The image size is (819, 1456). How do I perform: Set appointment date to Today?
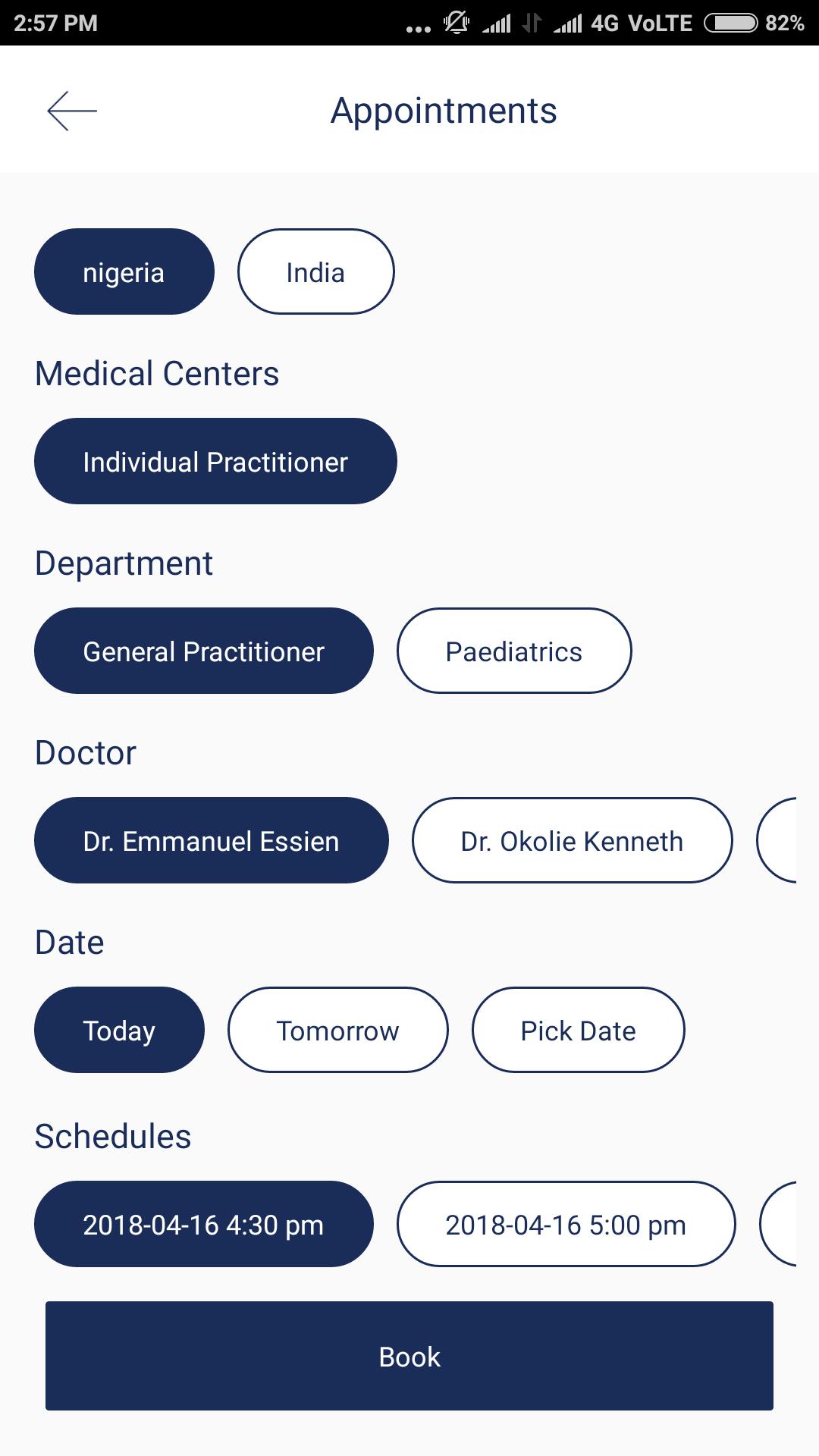coord(119,1030)
